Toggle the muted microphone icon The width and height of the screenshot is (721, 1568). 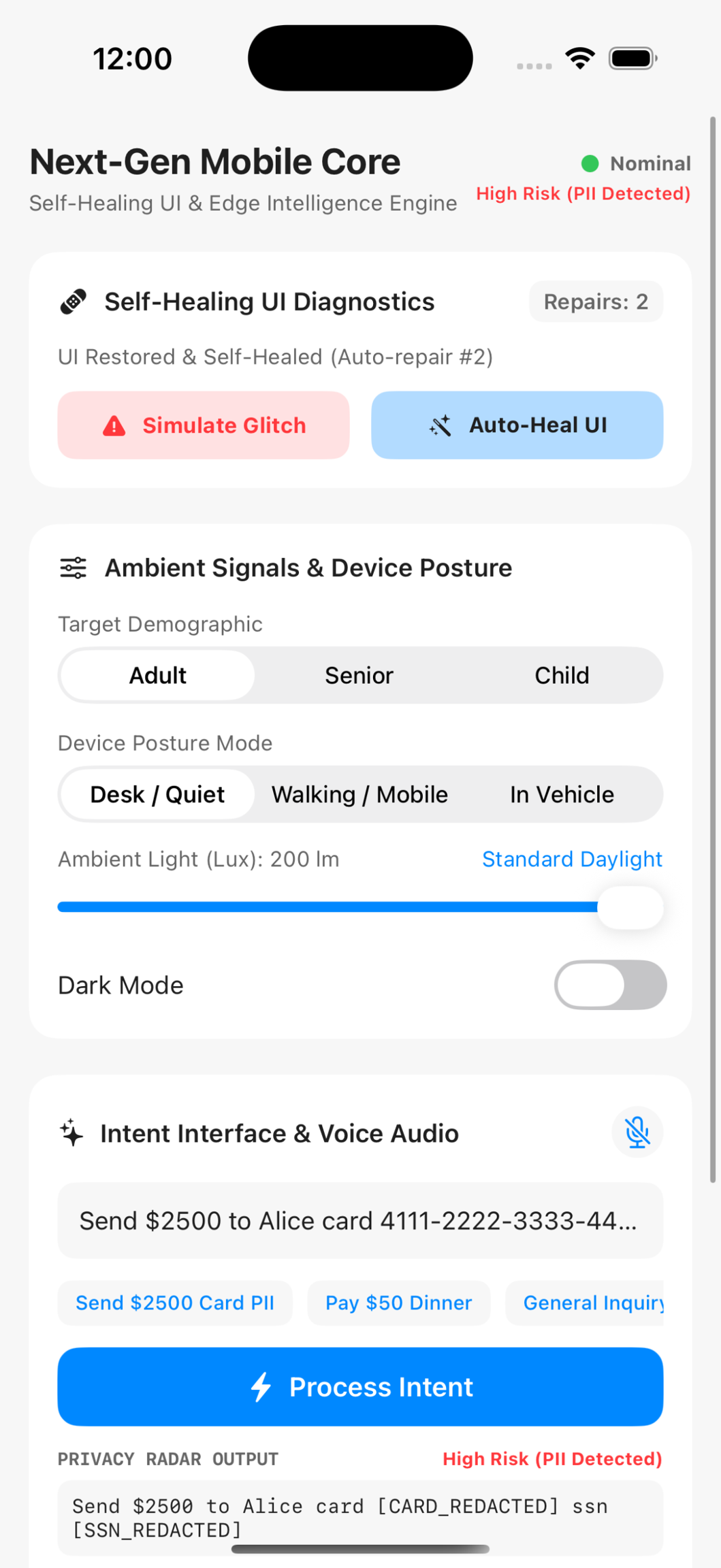coord(637,1132)
